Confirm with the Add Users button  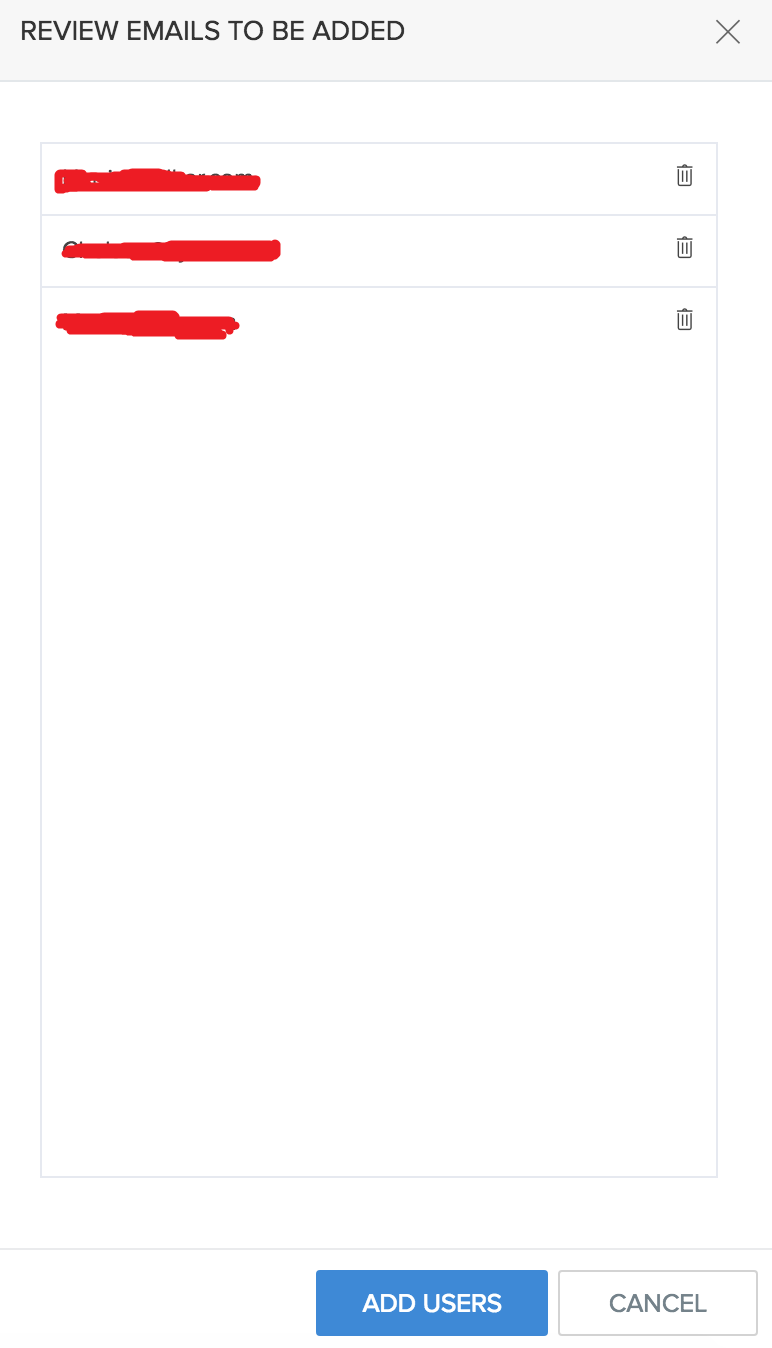point(432,1303)
